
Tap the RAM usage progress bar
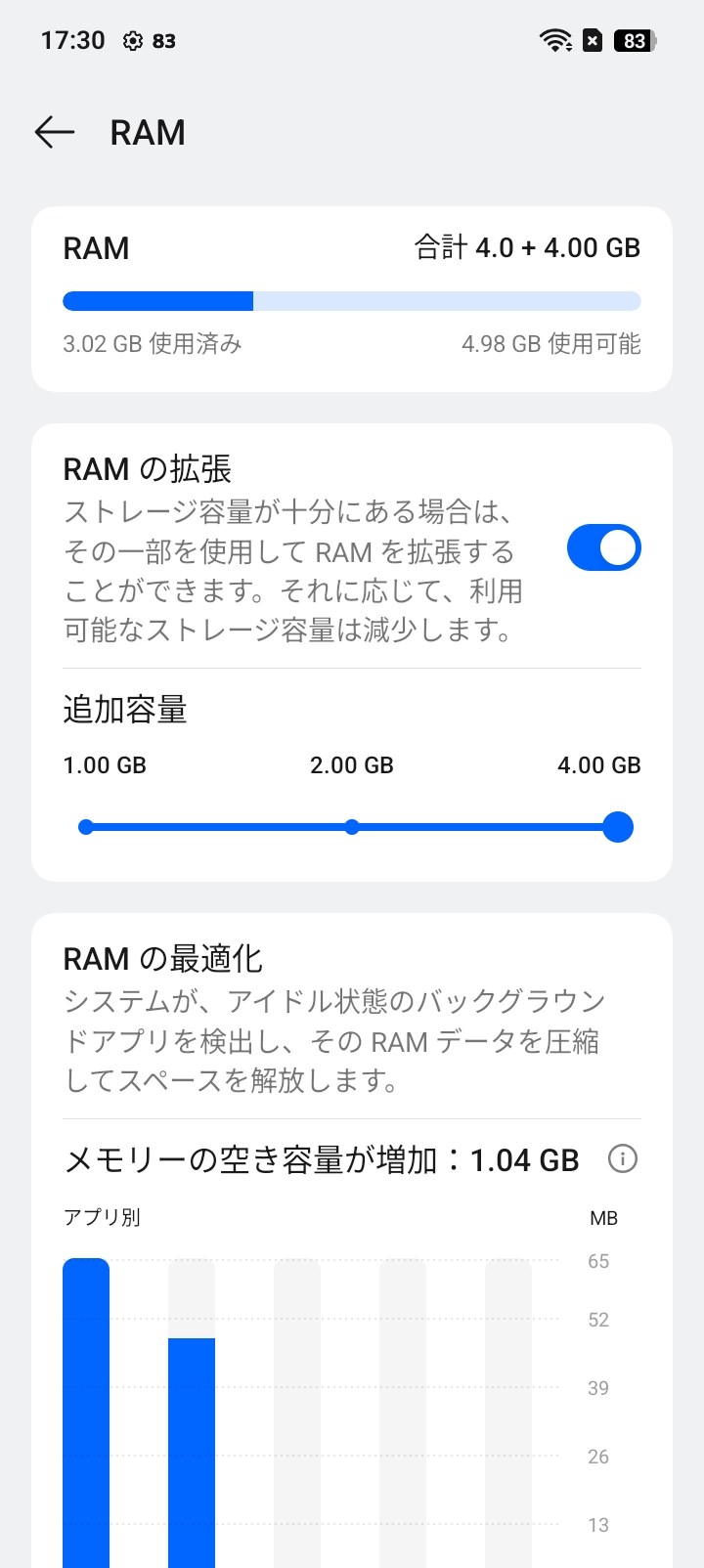[352, 301]
